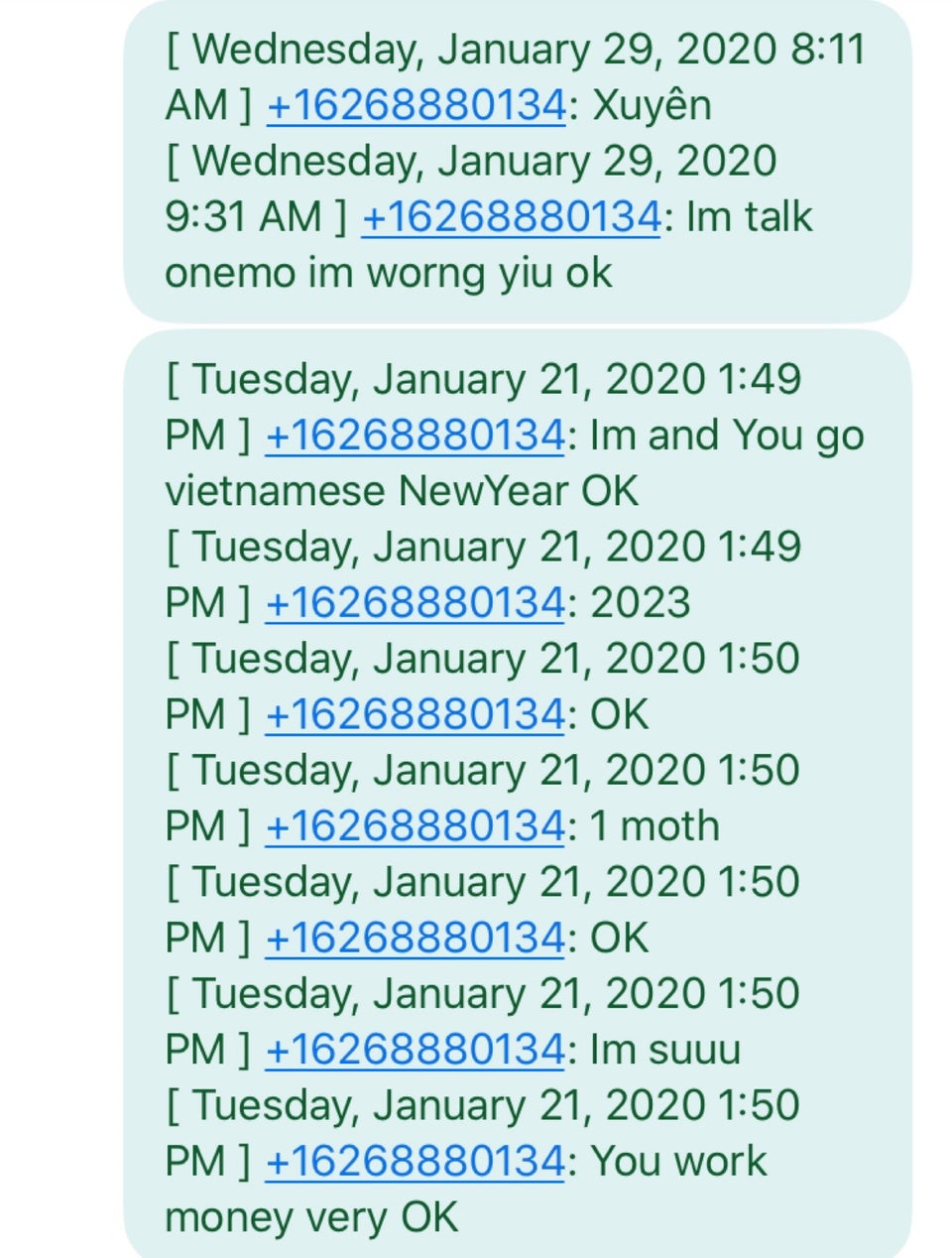Tap the number link before "Im suuu"
The width and height of the screenshot is (952, 1258).
pos(415,1050)
